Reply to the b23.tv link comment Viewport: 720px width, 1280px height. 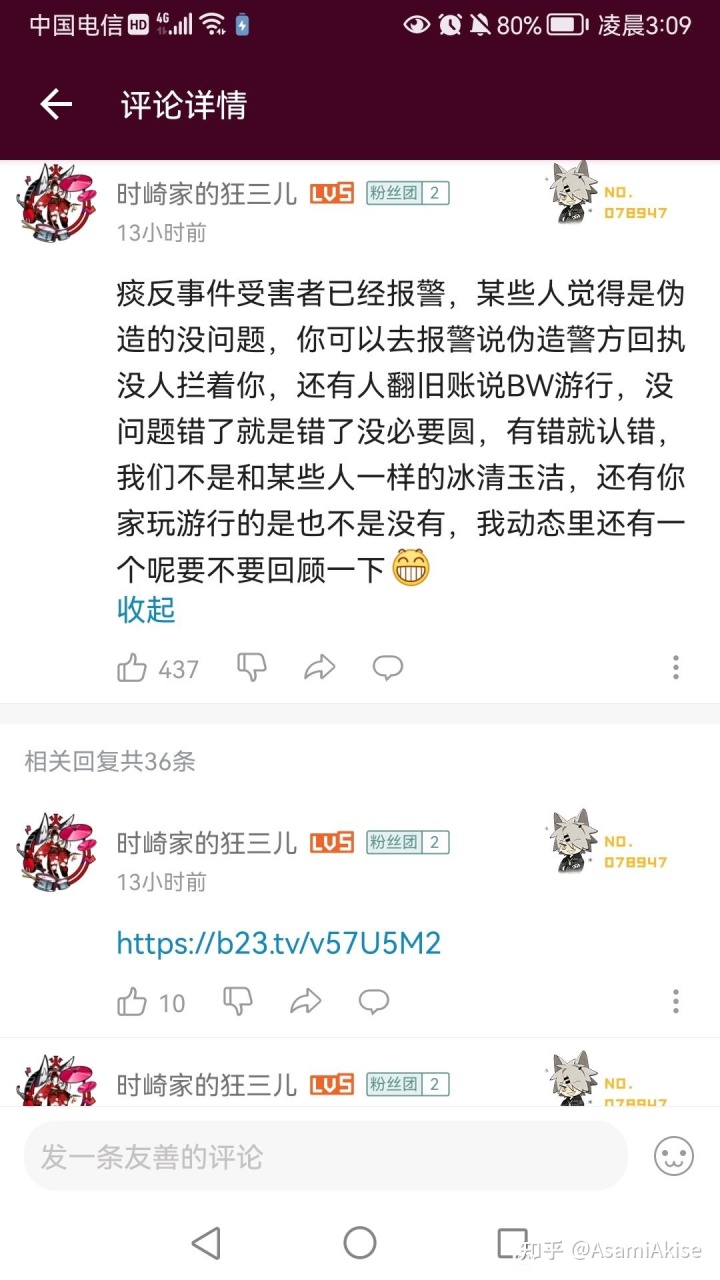pyautogui.click(x=374, y=1001)
